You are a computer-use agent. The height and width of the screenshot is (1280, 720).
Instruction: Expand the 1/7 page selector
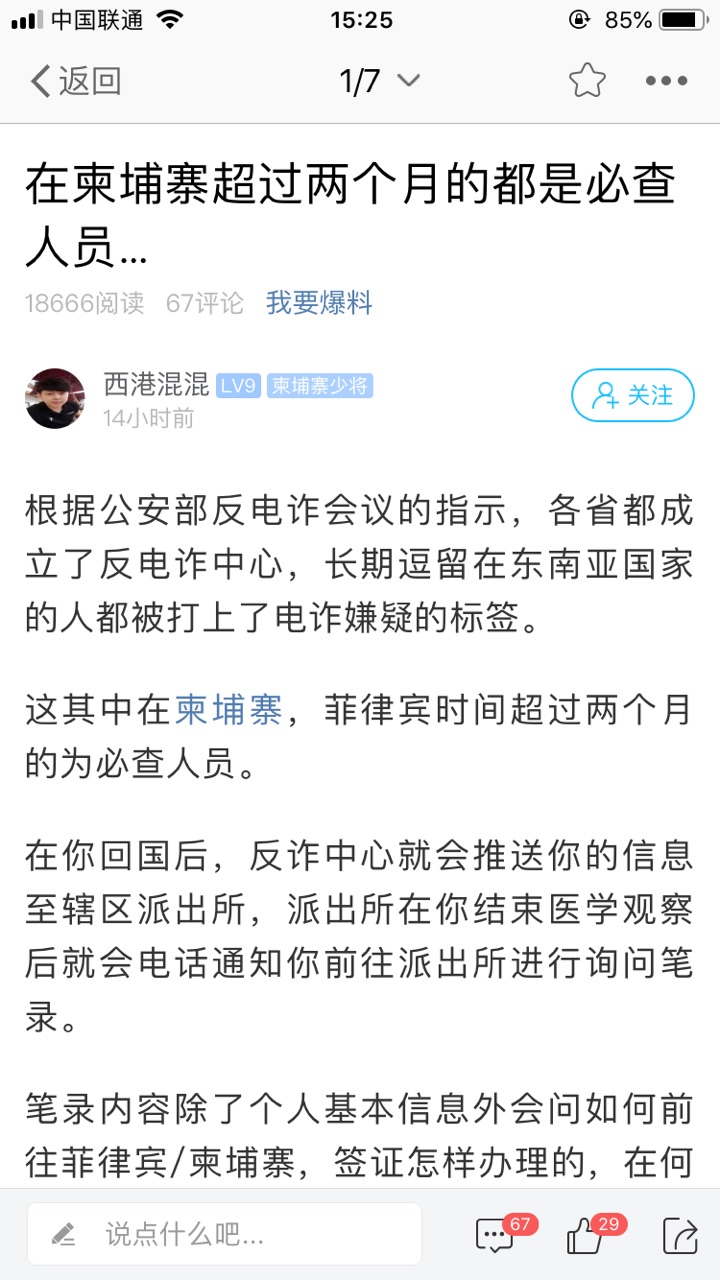pyautogui.click(x=380, y=81)
